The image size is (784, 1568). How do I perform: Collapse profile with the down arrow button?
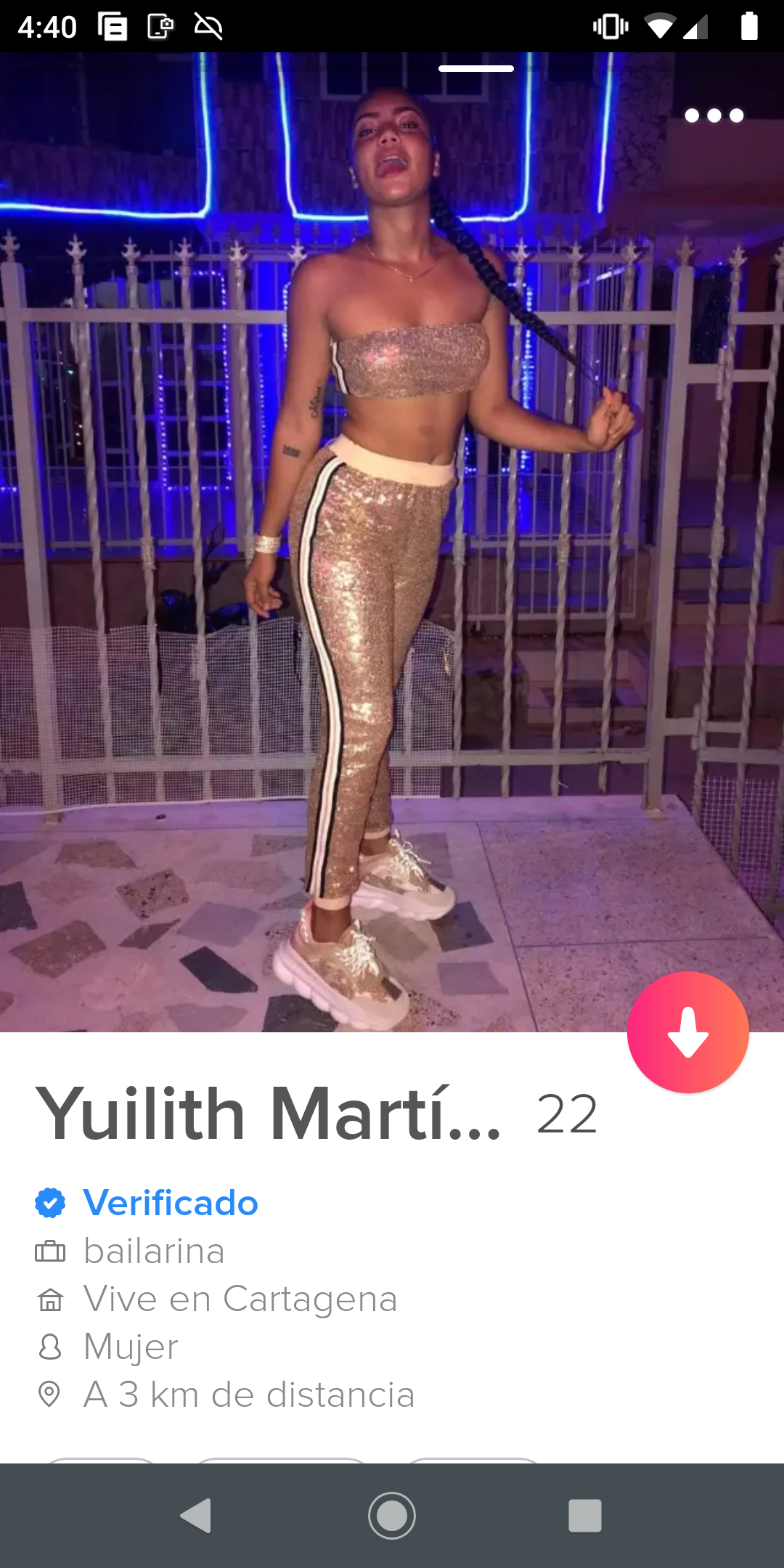[687, 1032]
